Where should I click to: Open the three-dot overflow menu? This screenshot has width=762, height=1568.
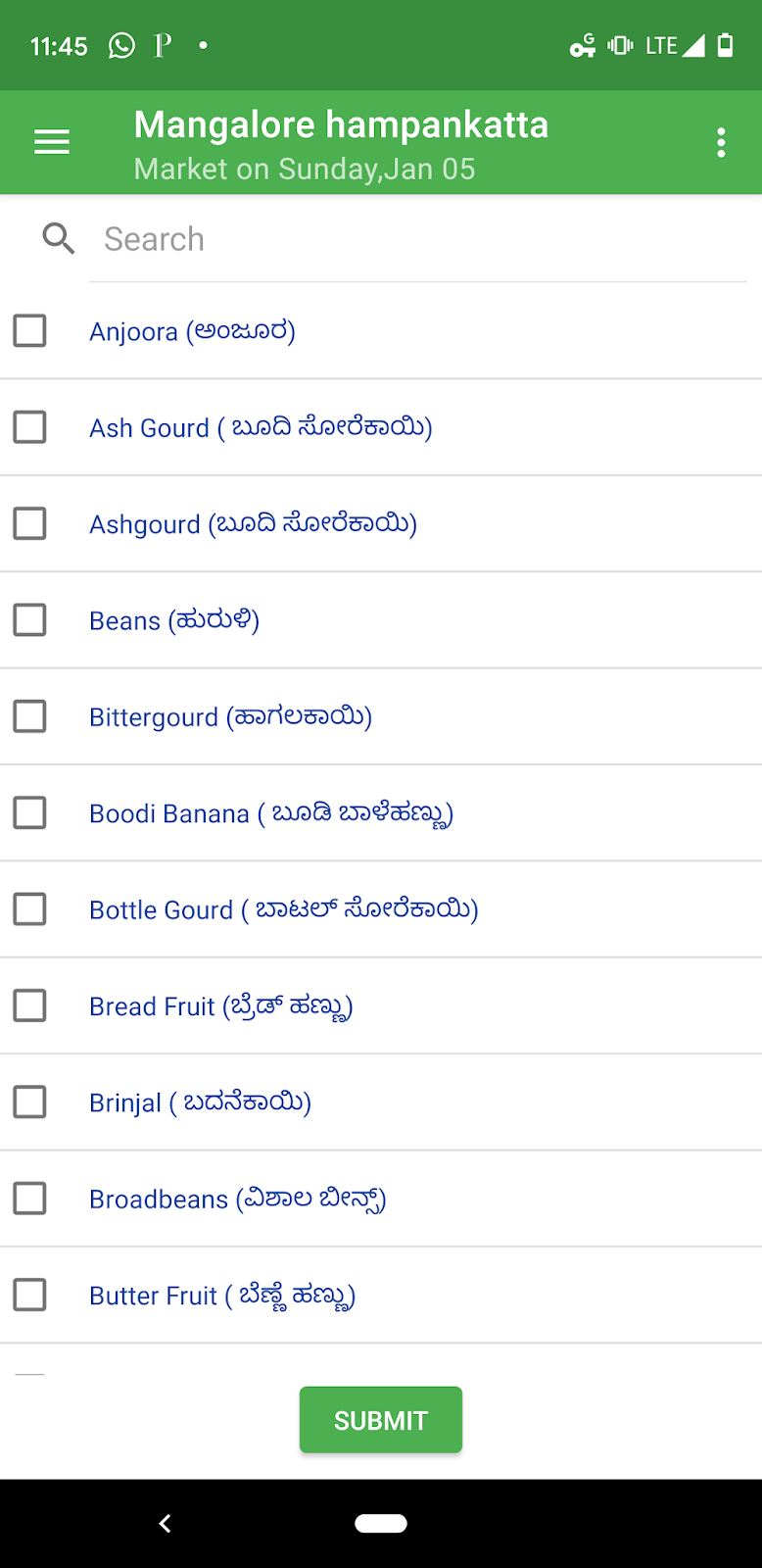(x=721, y=143)
